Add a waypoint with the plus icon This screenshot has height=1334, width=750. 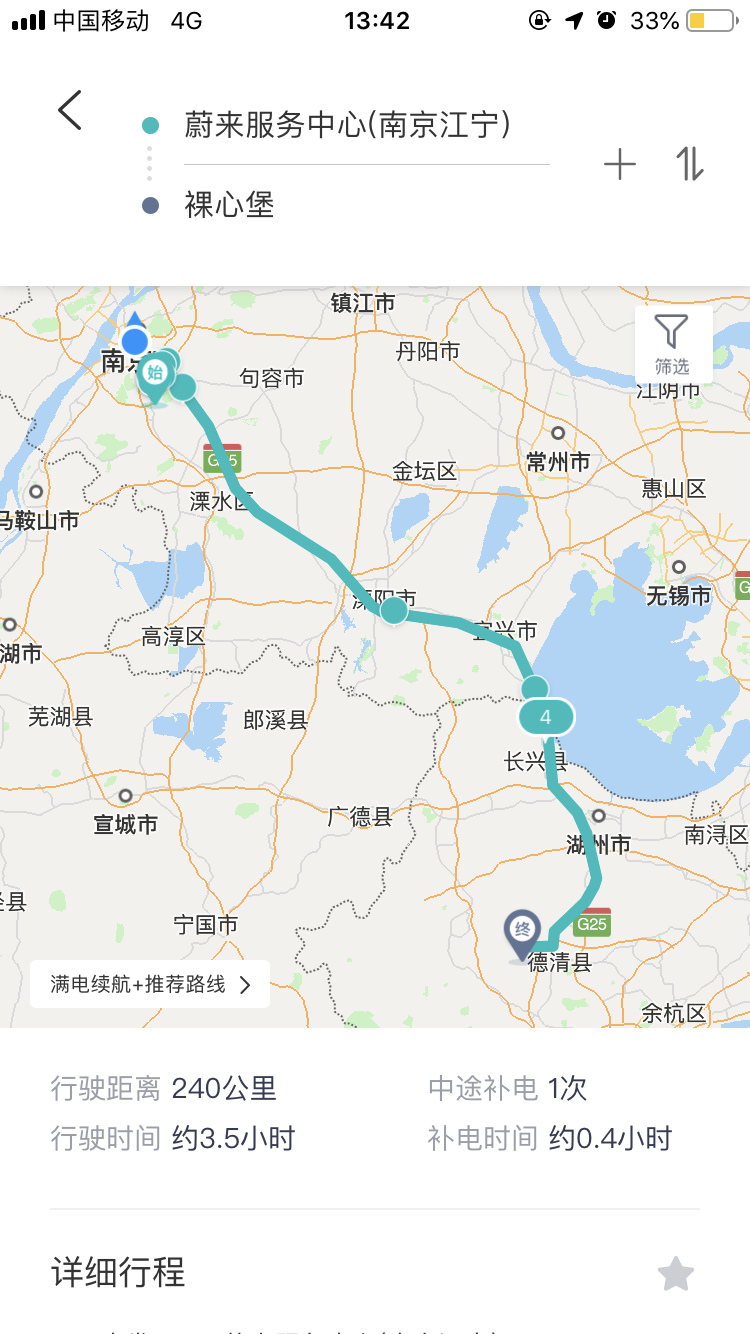(620, 165)
